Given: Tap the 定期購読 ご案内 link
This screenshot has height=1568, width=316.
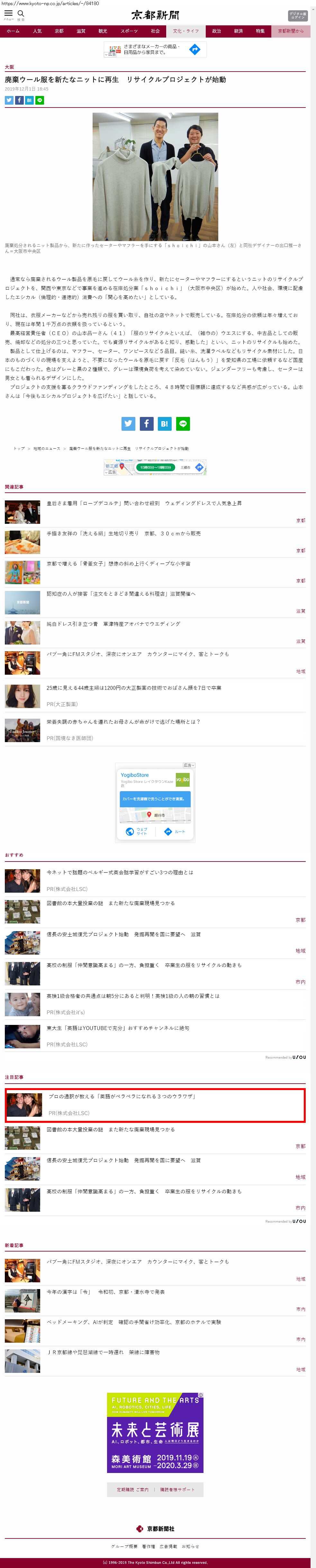Looking at the screenshot, I should pyautogui.click(x=132, y=1489).
